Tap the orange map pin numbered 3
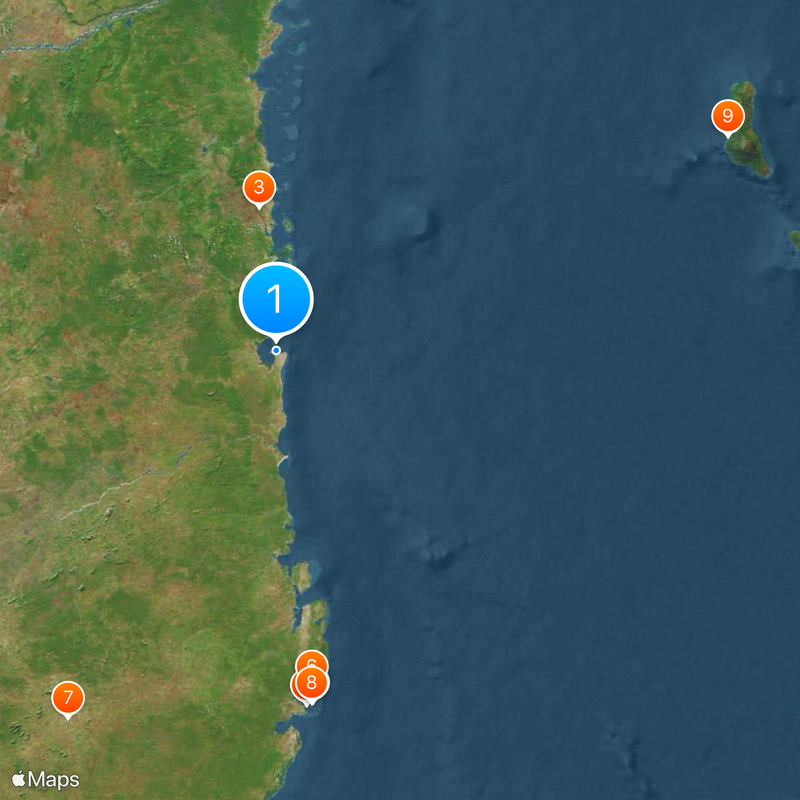The width and height of the screenshot is (800, 800). (x=259, y=187)
